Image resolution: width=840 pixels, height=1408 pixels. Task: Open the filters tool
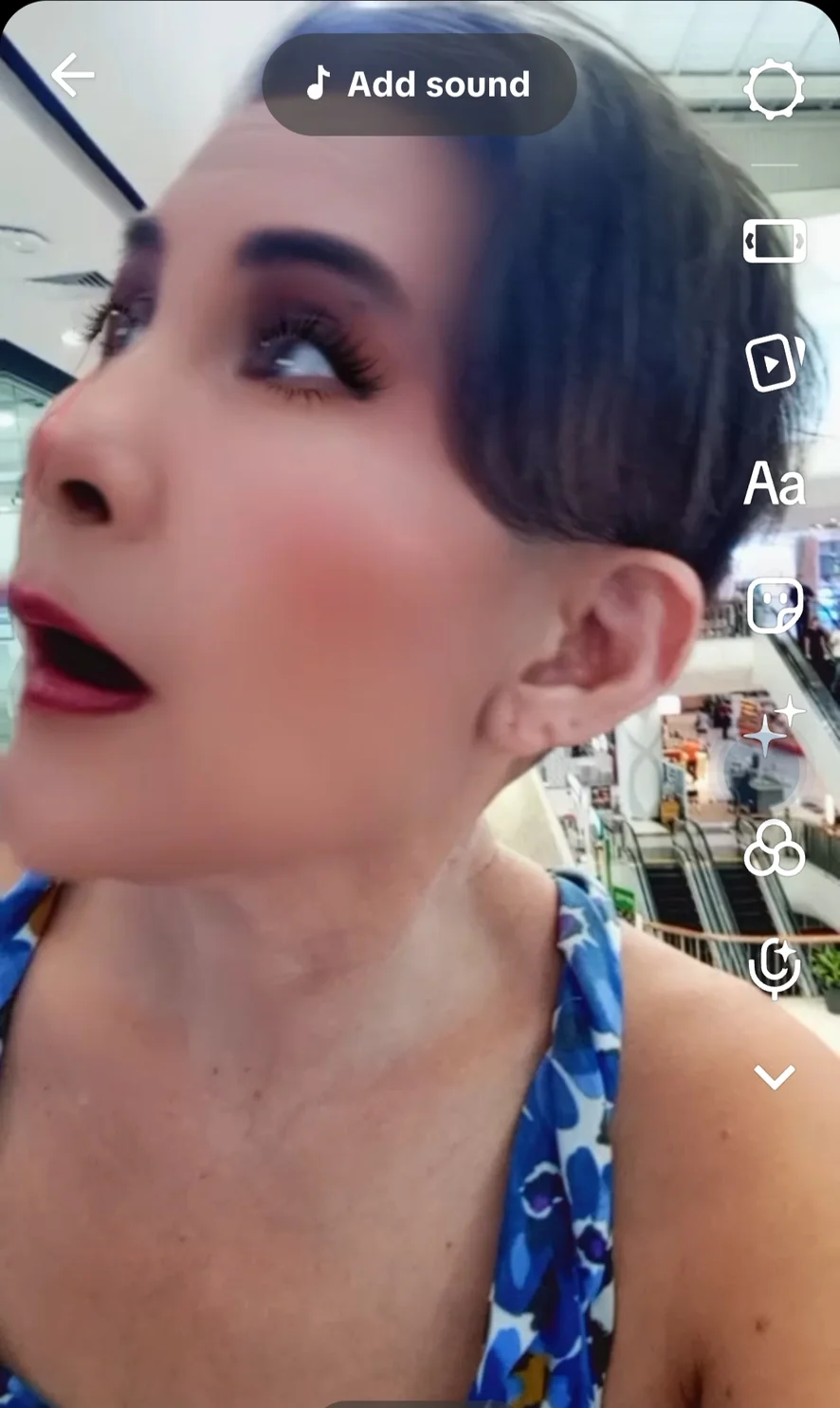coord(774,848)
